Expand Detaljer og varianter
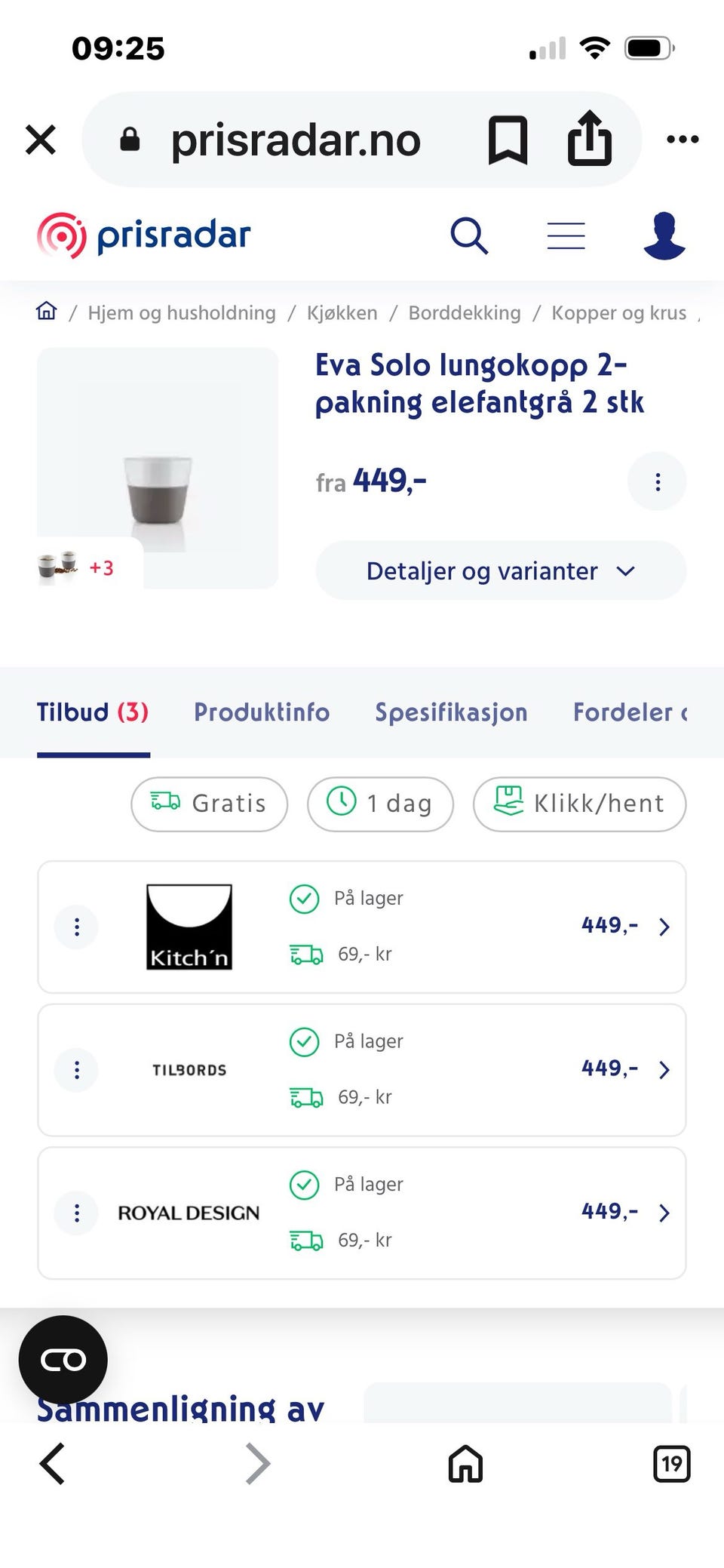Screen dimensions: 724x1568 click(x=501, y=570)
